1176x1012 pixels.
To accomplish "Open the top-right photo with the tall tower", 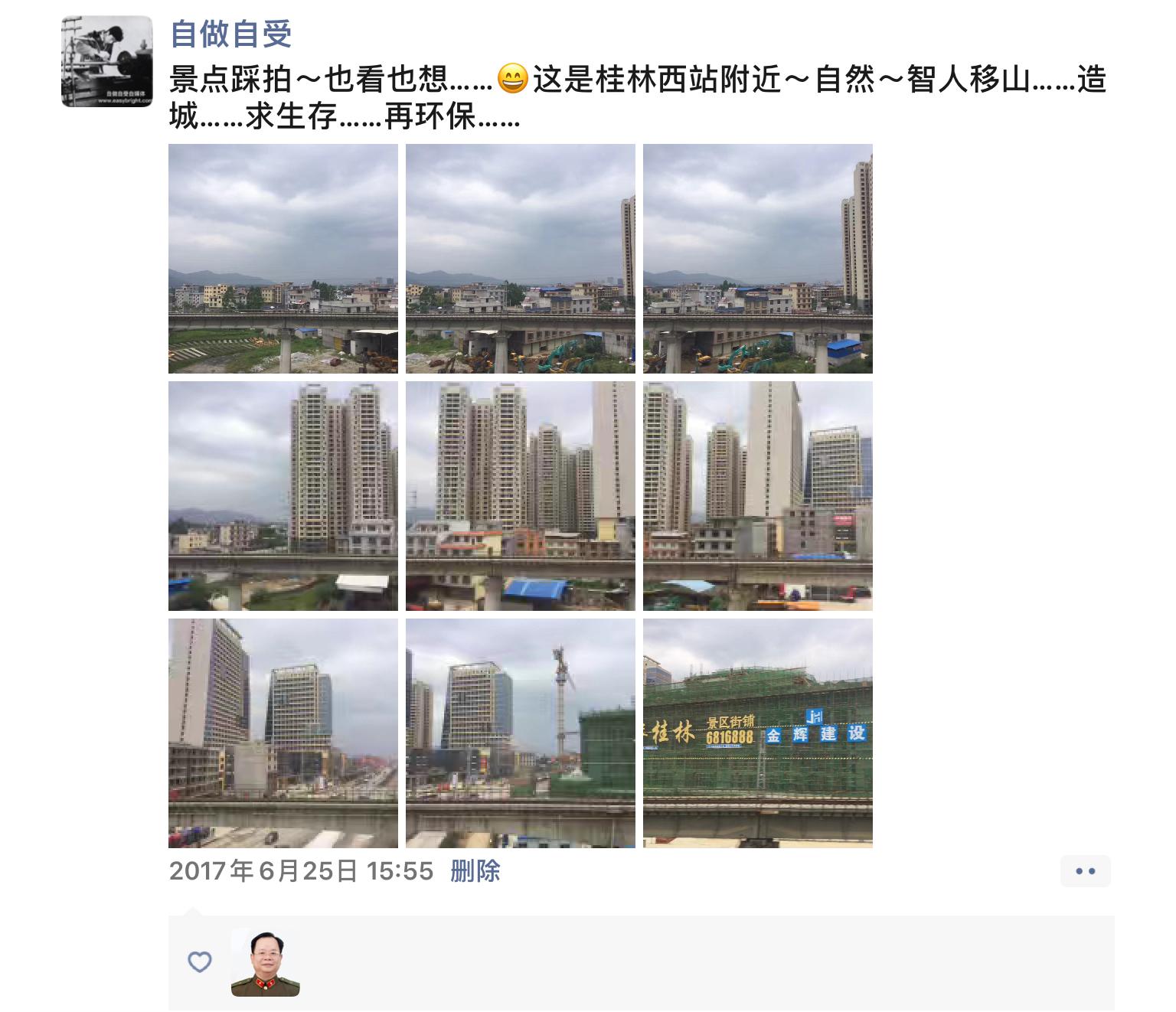I will pos(758,259).
